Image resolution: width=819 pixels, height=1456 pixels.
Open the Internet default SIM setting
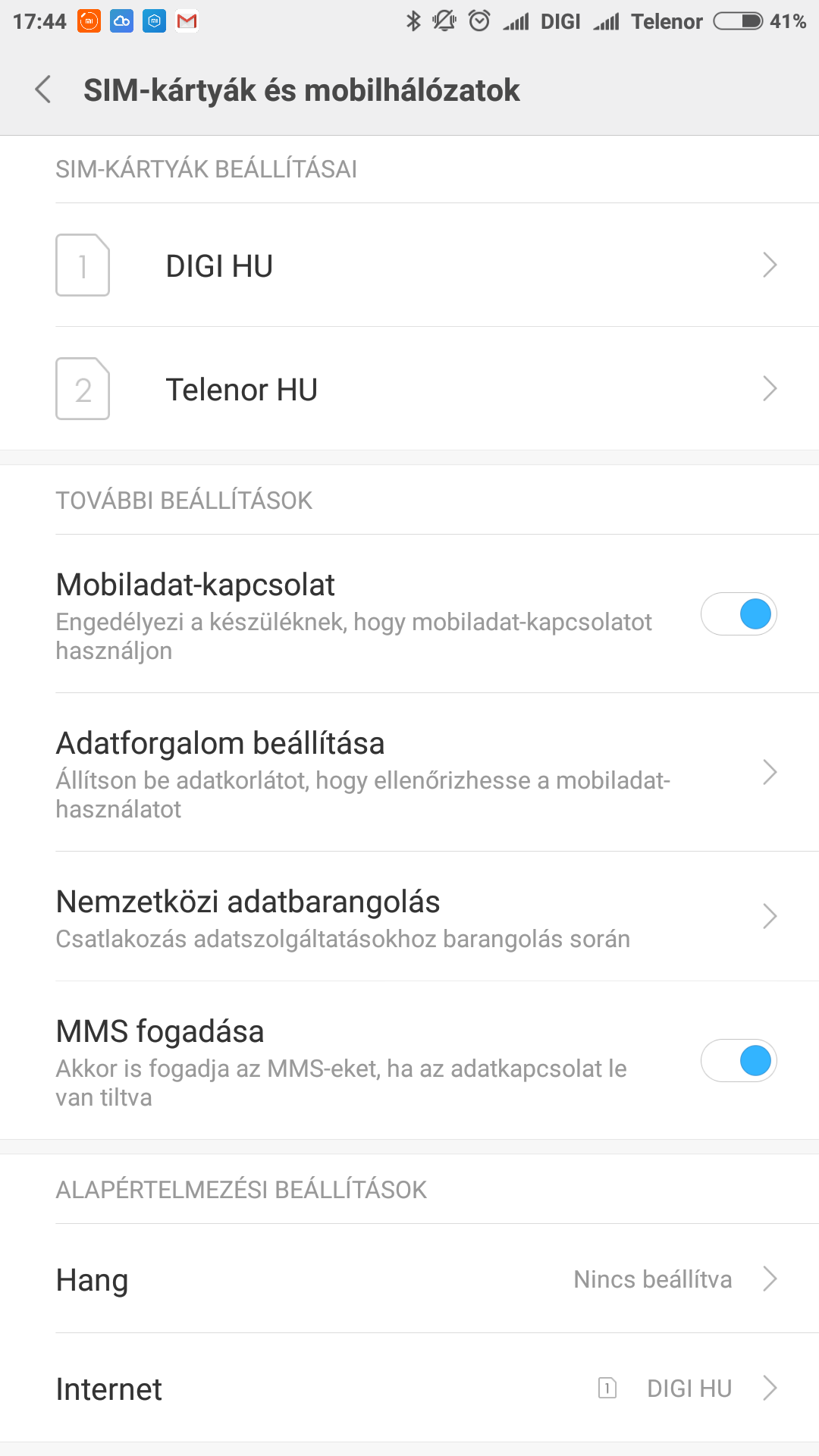pyautogui.click(x=409, y=1389)
